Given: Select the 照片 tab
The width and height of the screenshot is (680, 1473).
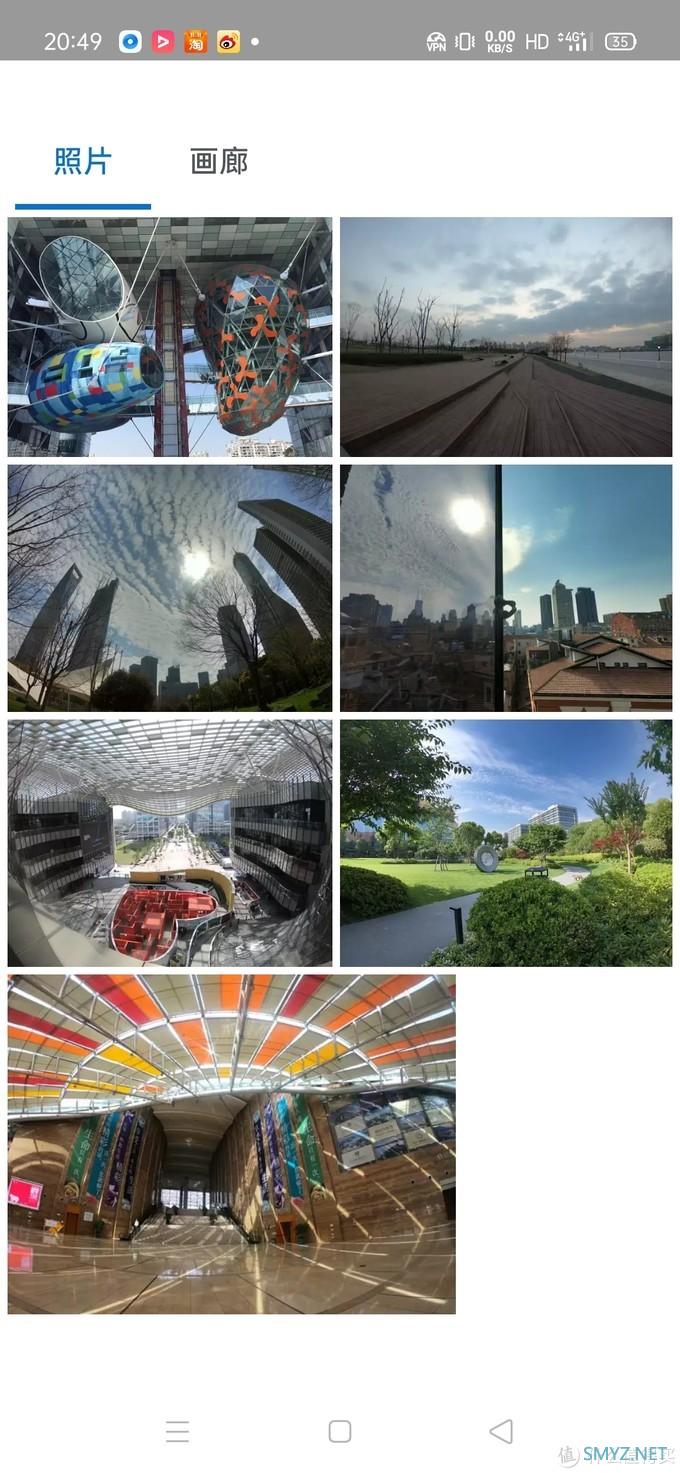Looking at the screenshot, I should coord(83,161).
